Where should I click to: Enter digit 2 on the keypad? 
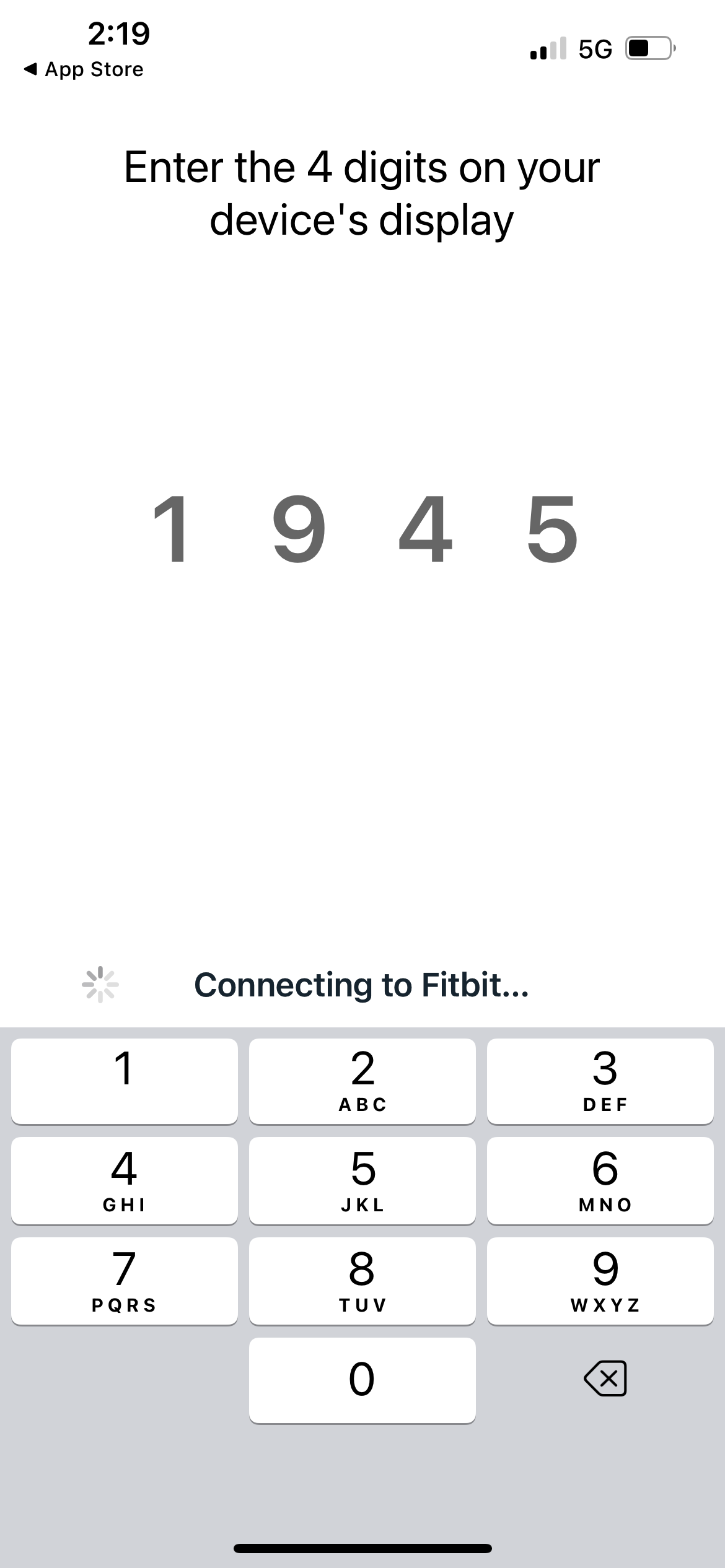click(362, 1081)
